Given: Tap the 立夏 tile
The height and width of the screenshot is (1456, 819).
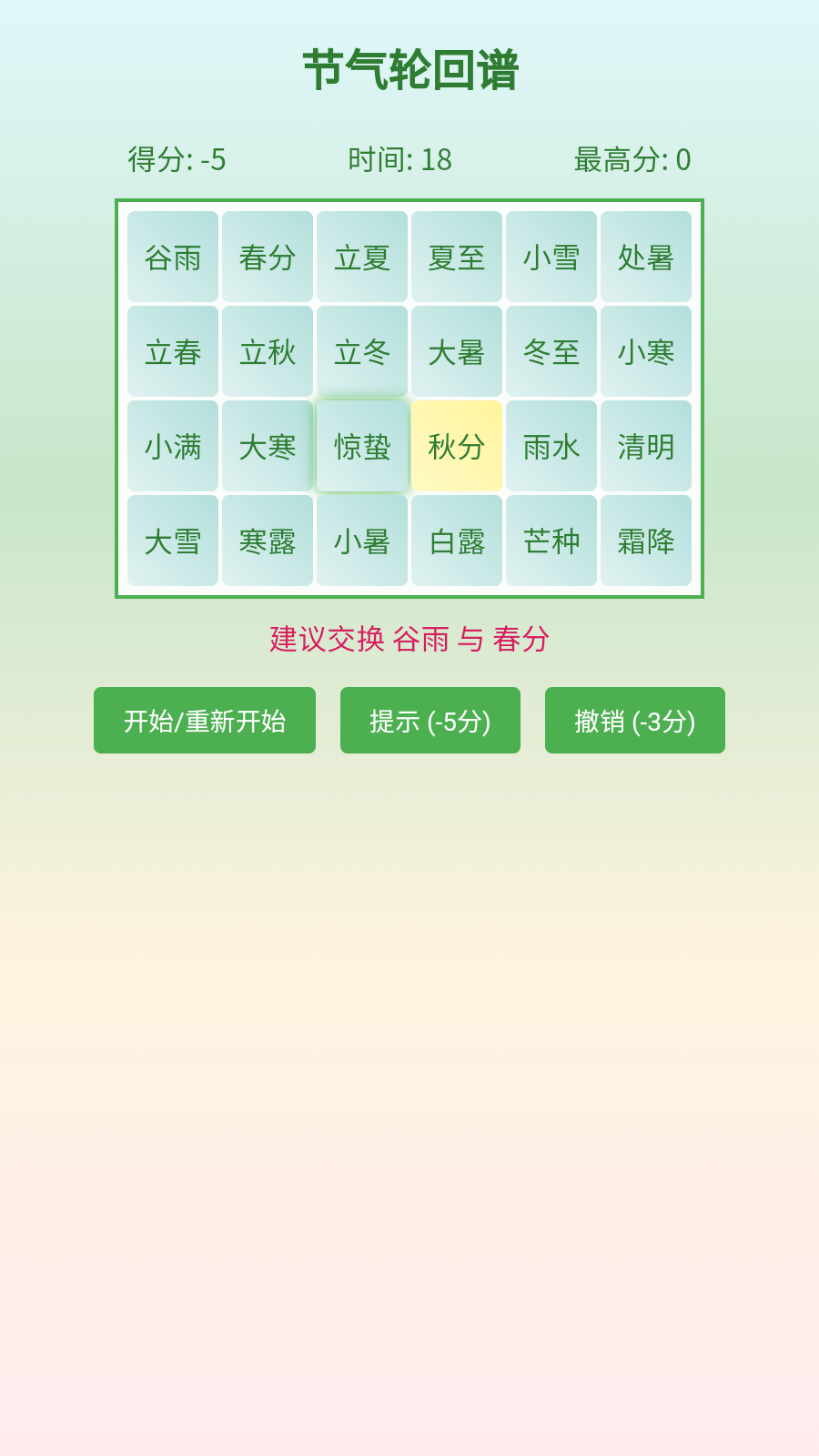Looking at the screenshot, I should tap(362, 257).
